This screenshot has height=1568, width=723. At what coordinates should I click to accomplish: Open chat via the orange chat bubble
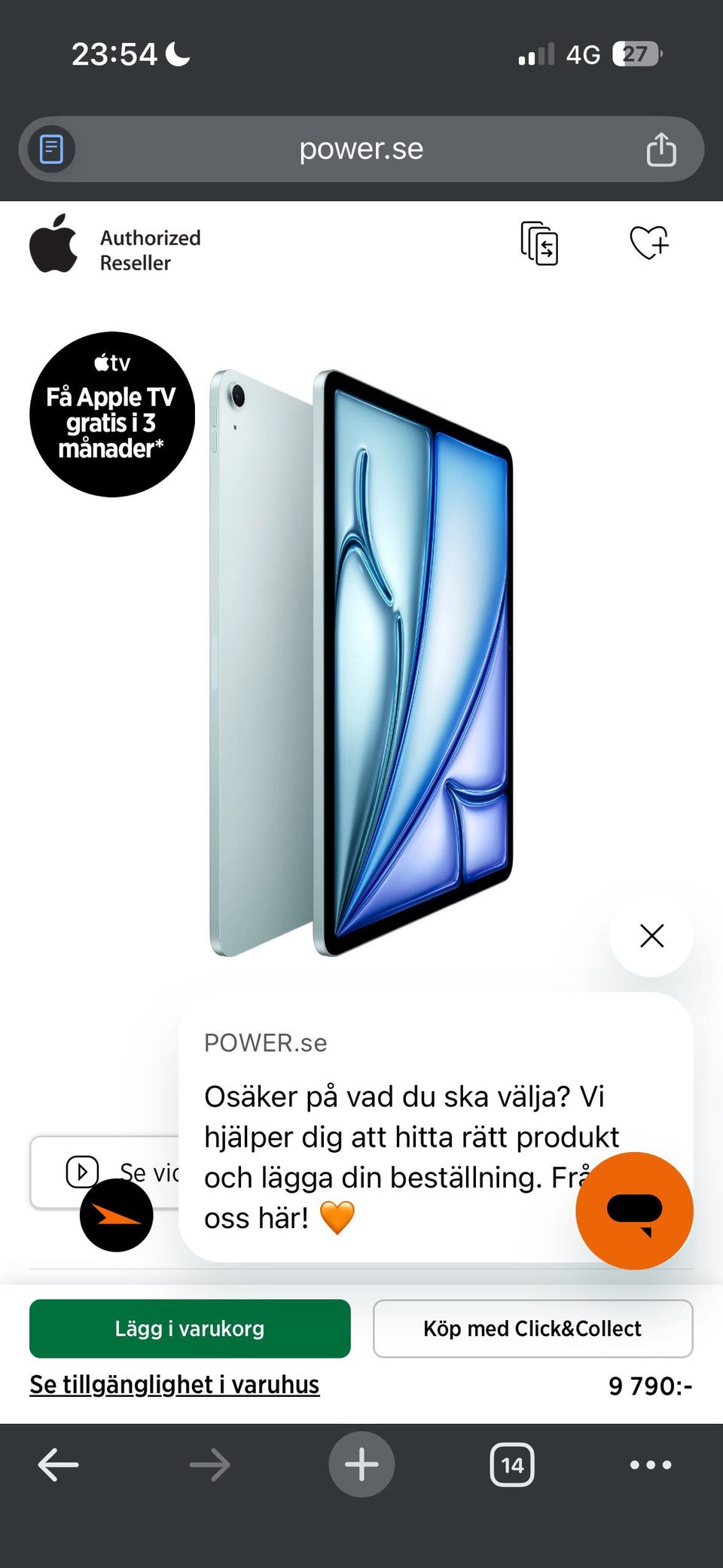pos(634,1210)
